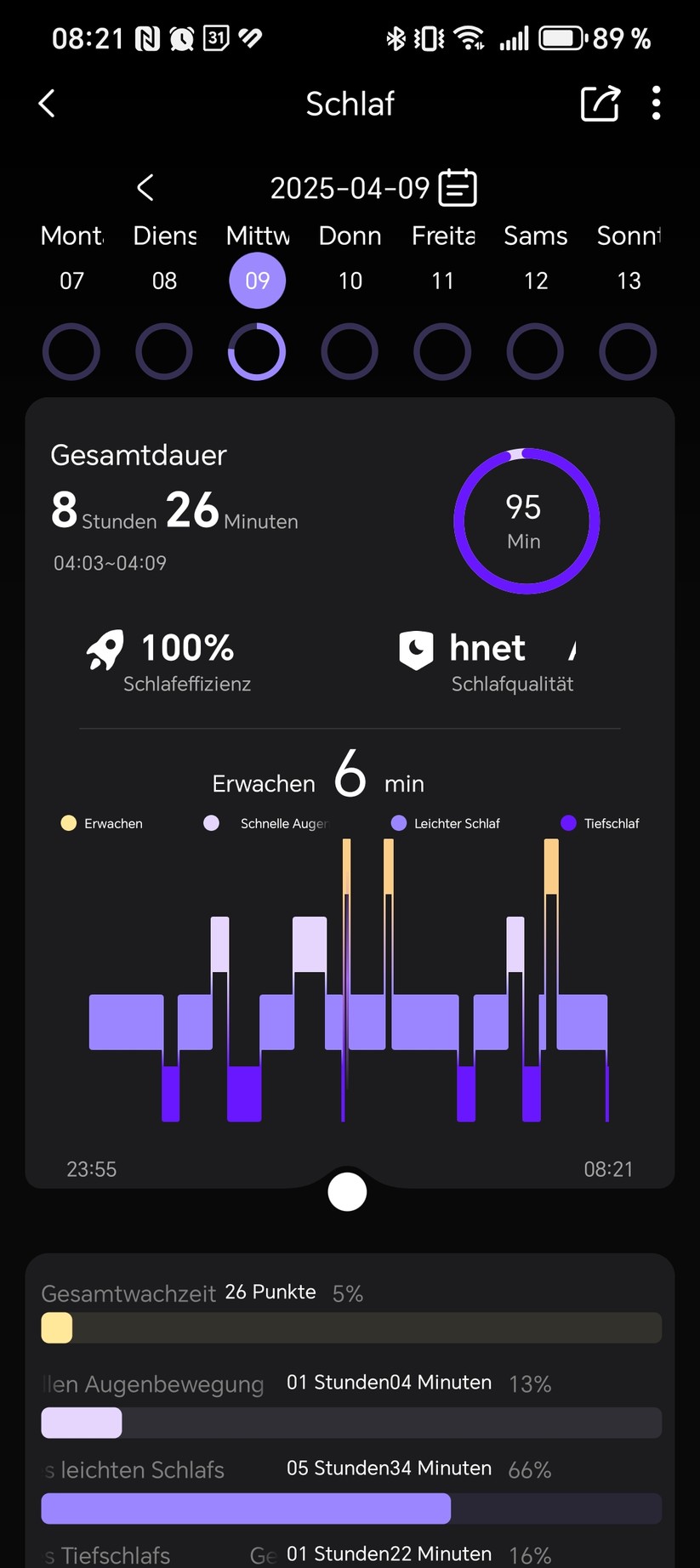Open the three-dot overflow menu
The image size is (700, 1568).
[656, 104]
